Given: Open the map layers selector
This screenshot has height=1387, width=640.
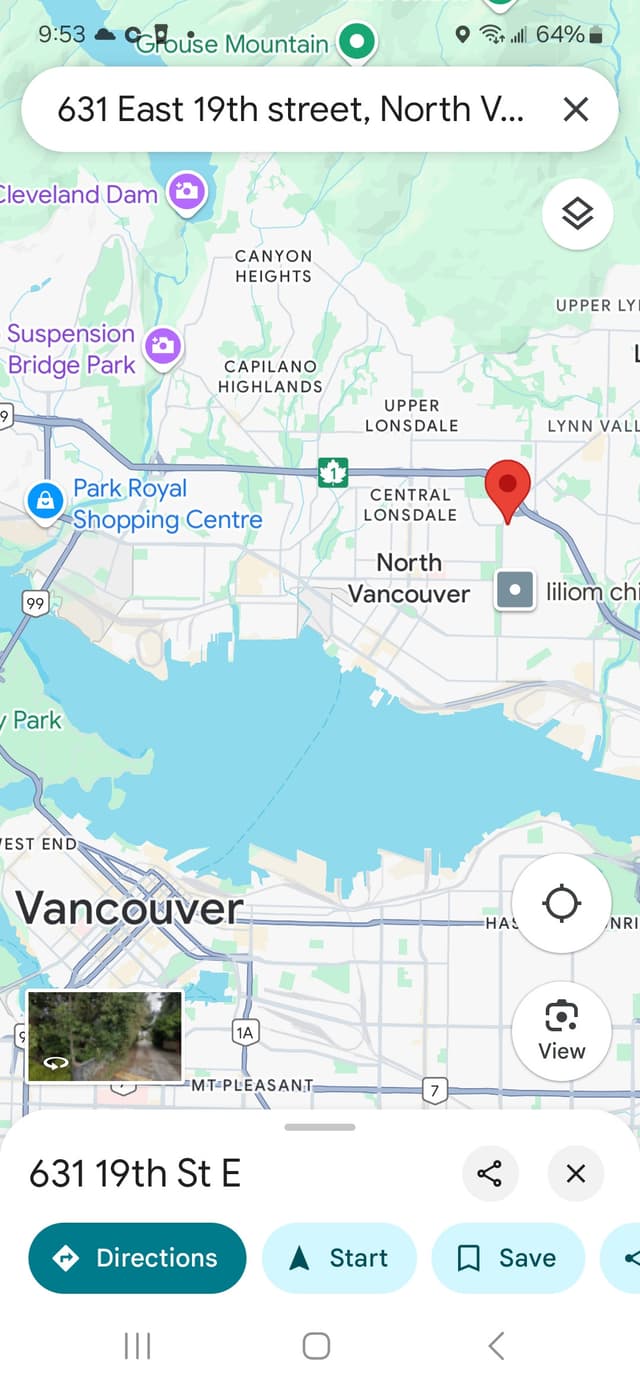Looking at the screenshot, I should pyautogui.click(x=578, y=213).
